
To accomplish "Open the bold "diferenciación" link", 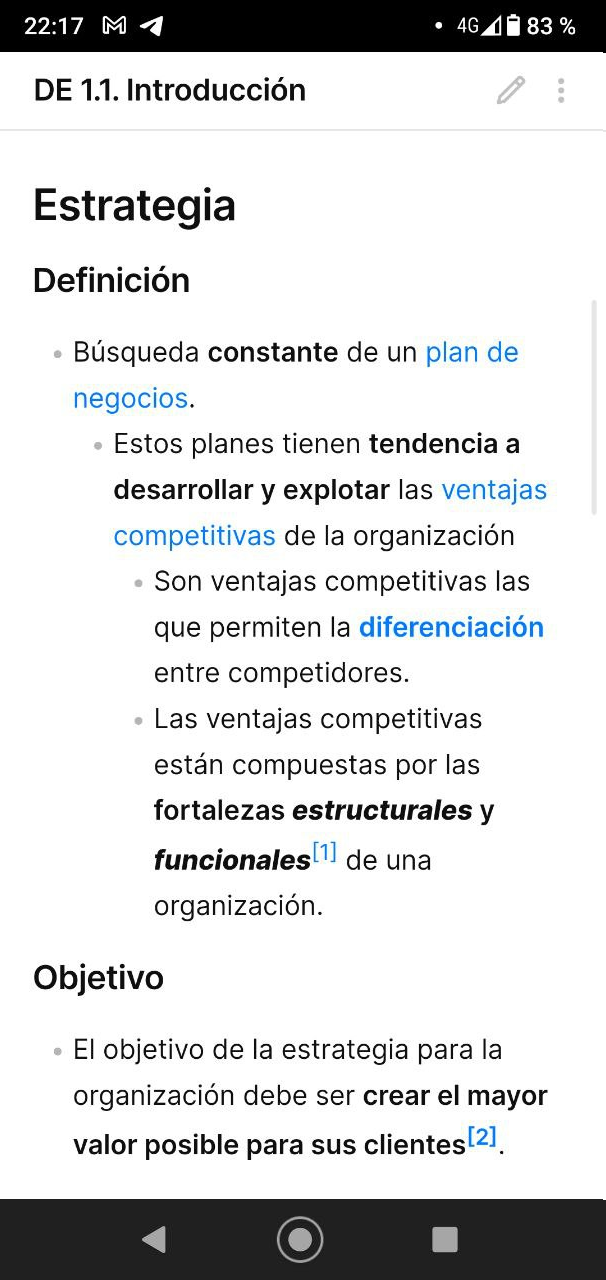I will (451, 627).
